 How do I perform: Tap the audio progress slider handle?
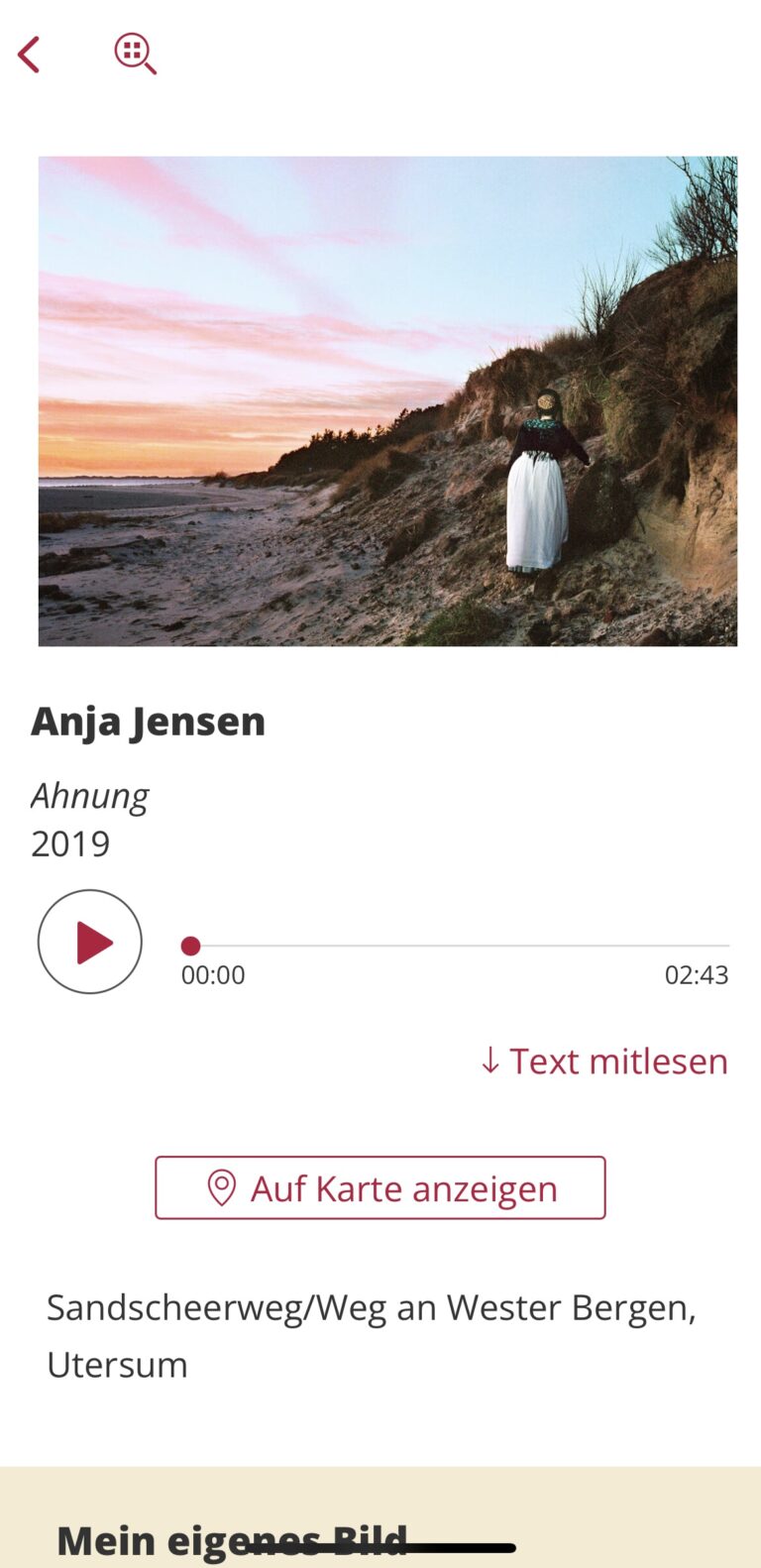191,946
